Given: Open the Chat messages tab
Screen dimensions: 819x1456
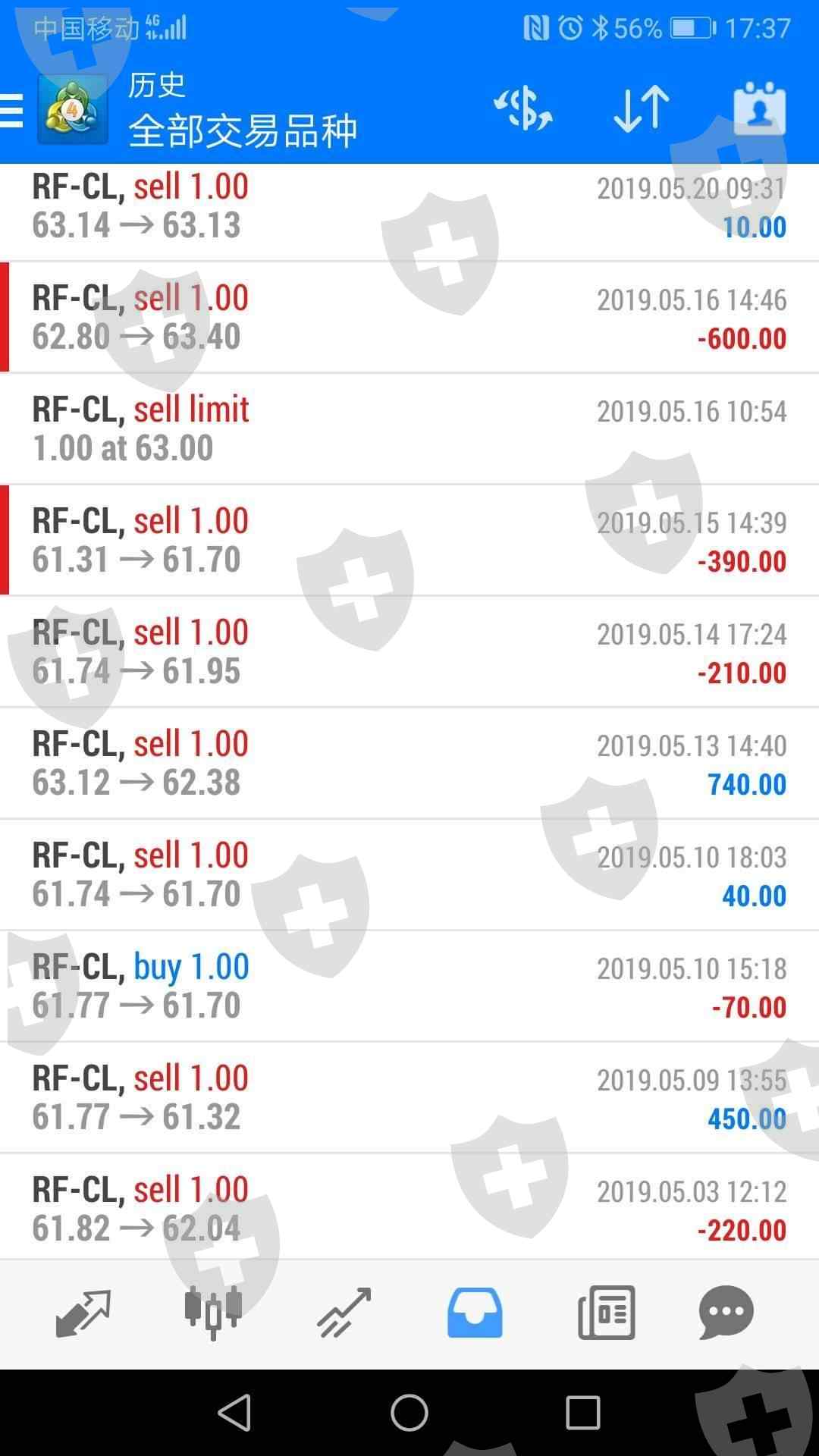Looking at the screenshot, I should tap(726, 1313).
